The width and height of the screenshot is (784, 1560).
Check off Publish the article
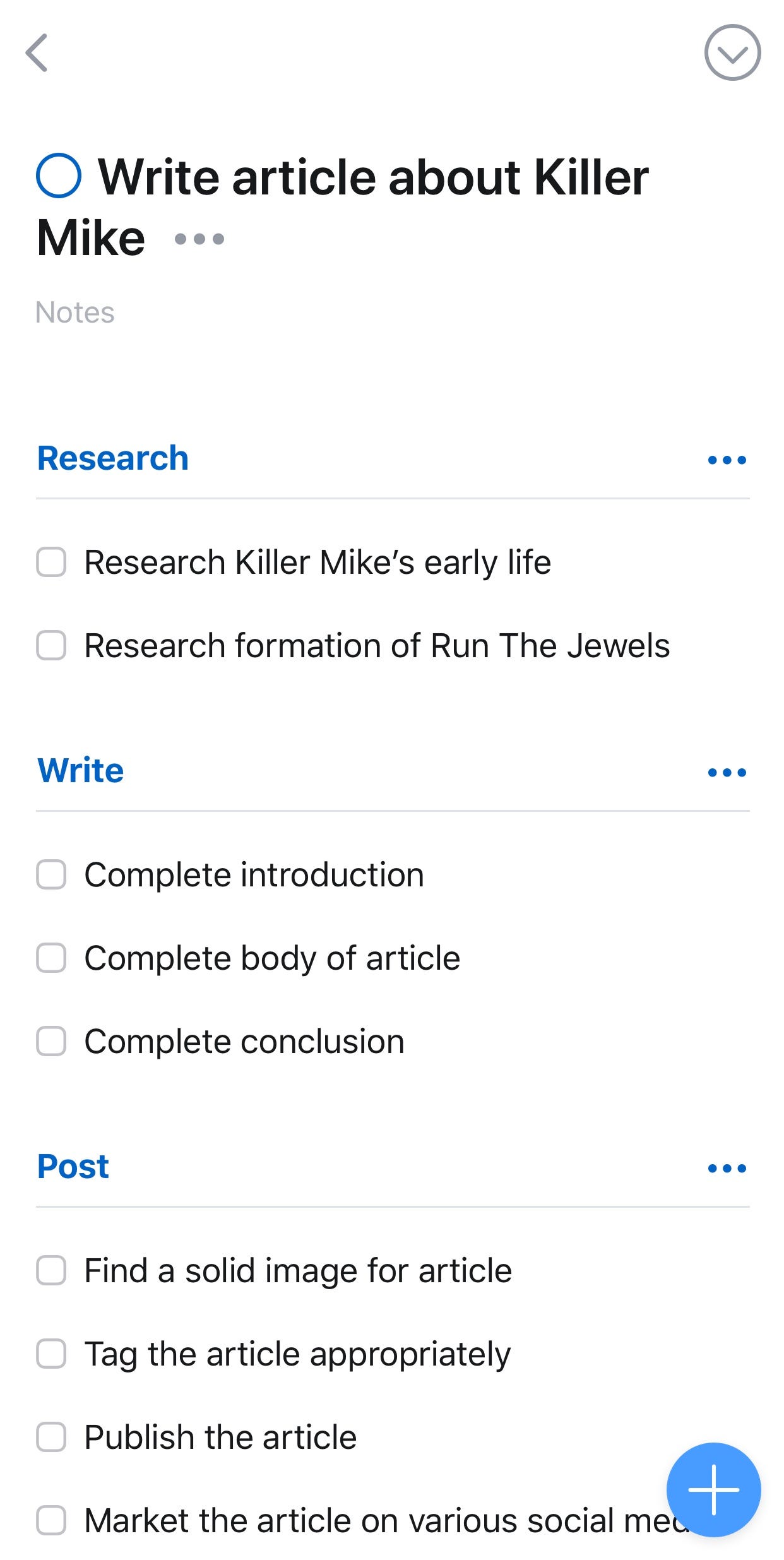(51, 1437)
